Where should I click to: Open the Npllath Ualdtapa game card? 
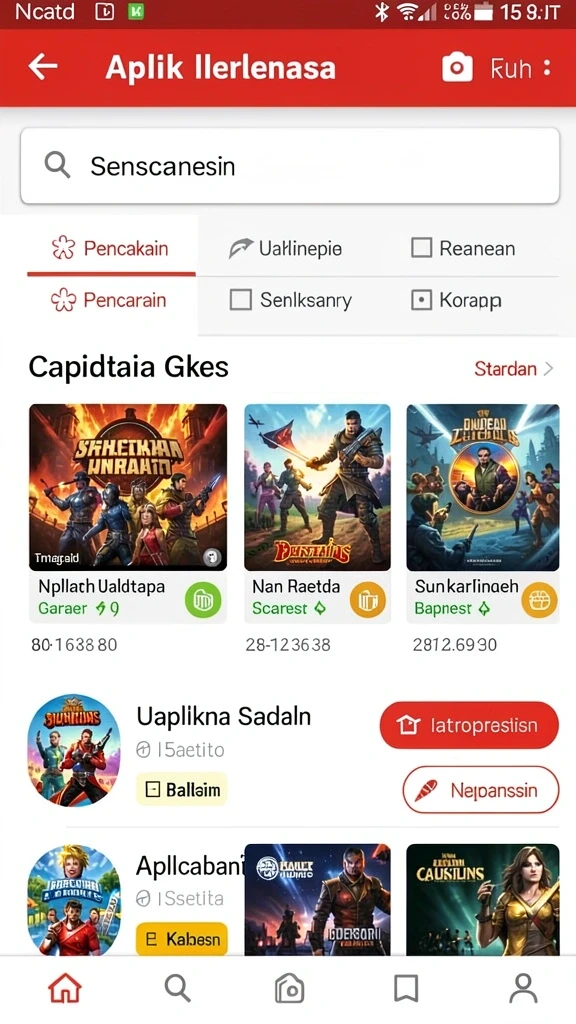click(128, 513)
